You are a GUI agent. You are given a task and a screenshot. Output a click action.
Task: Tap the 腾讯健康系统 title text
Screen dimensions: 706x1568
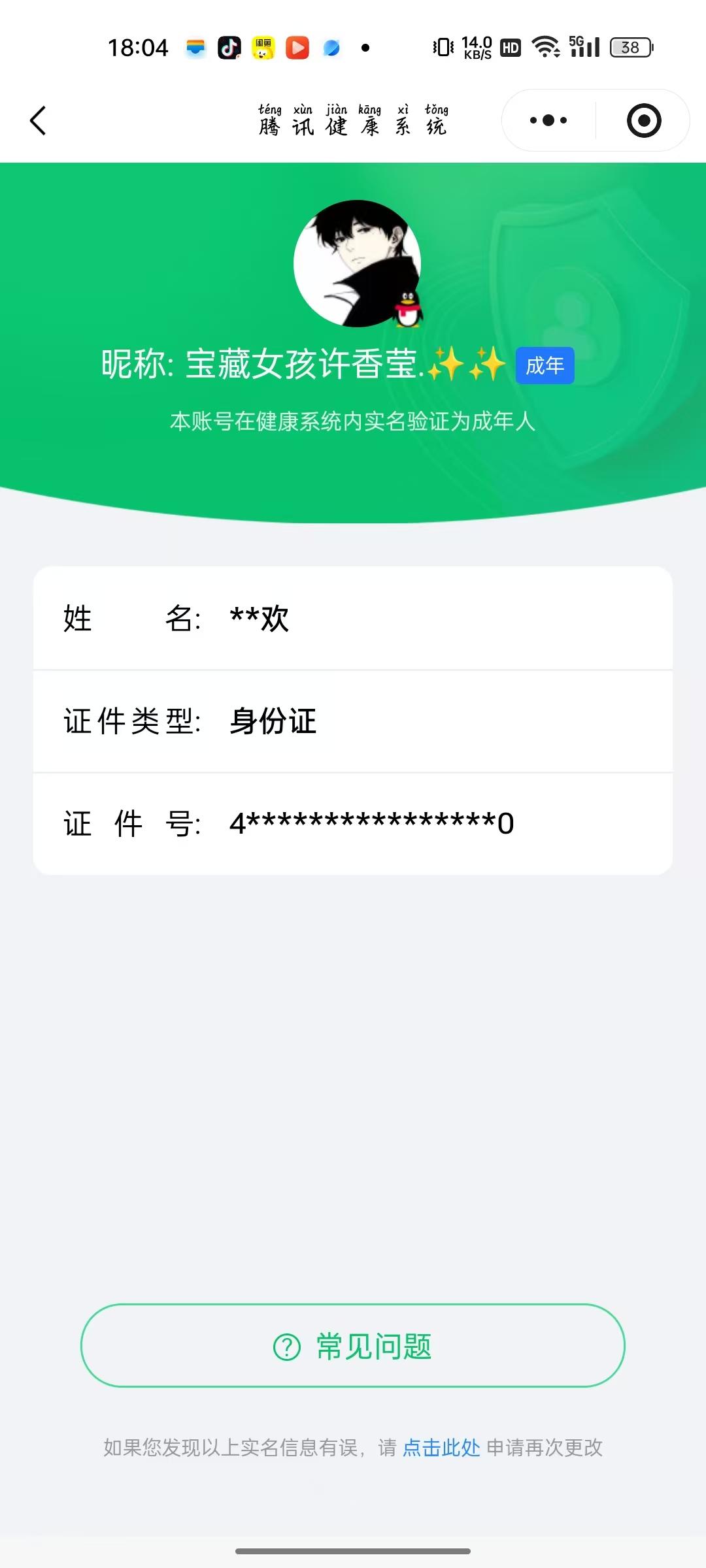353,124
